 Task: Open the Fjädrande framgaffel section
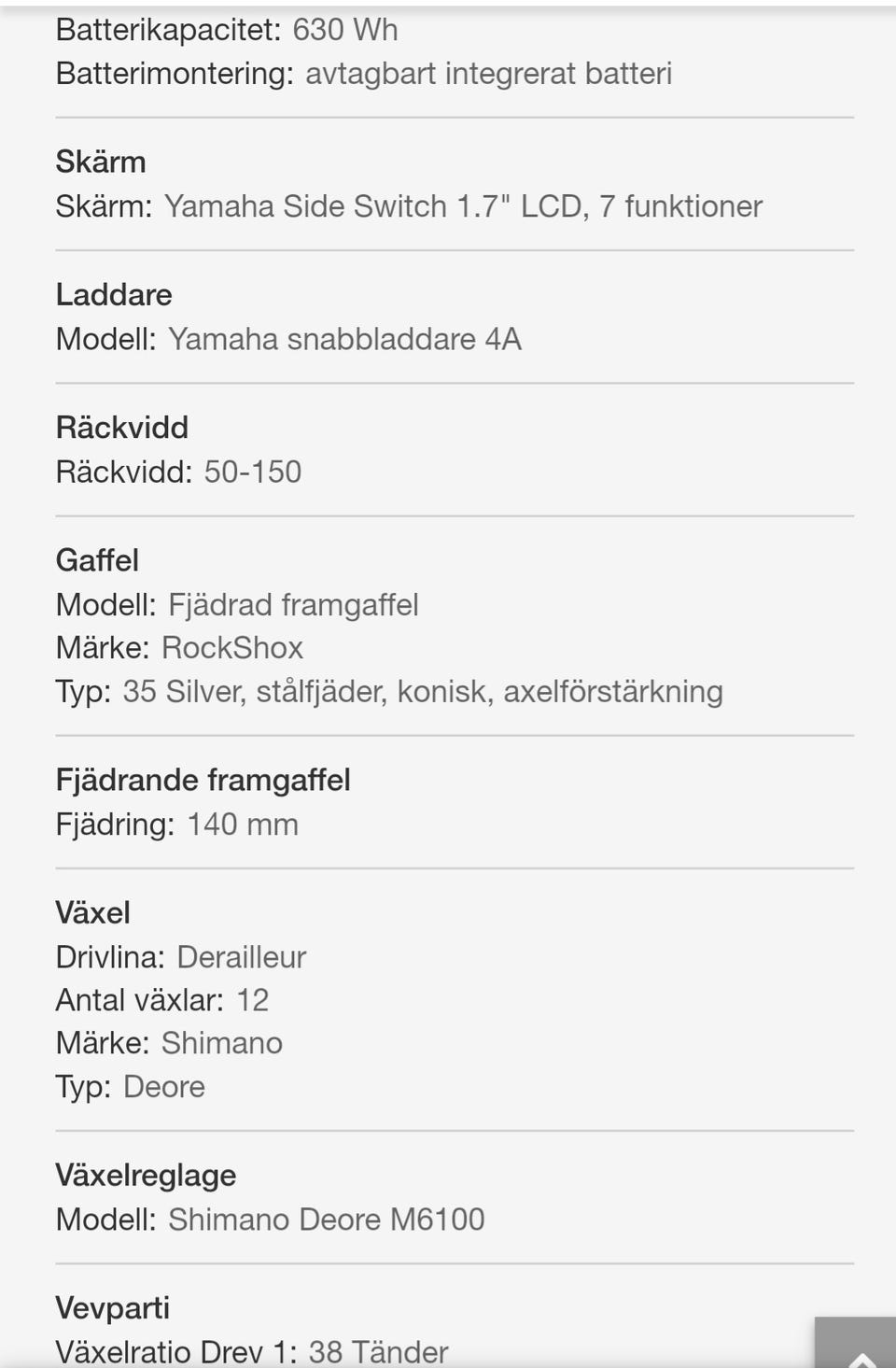[203, 780]
